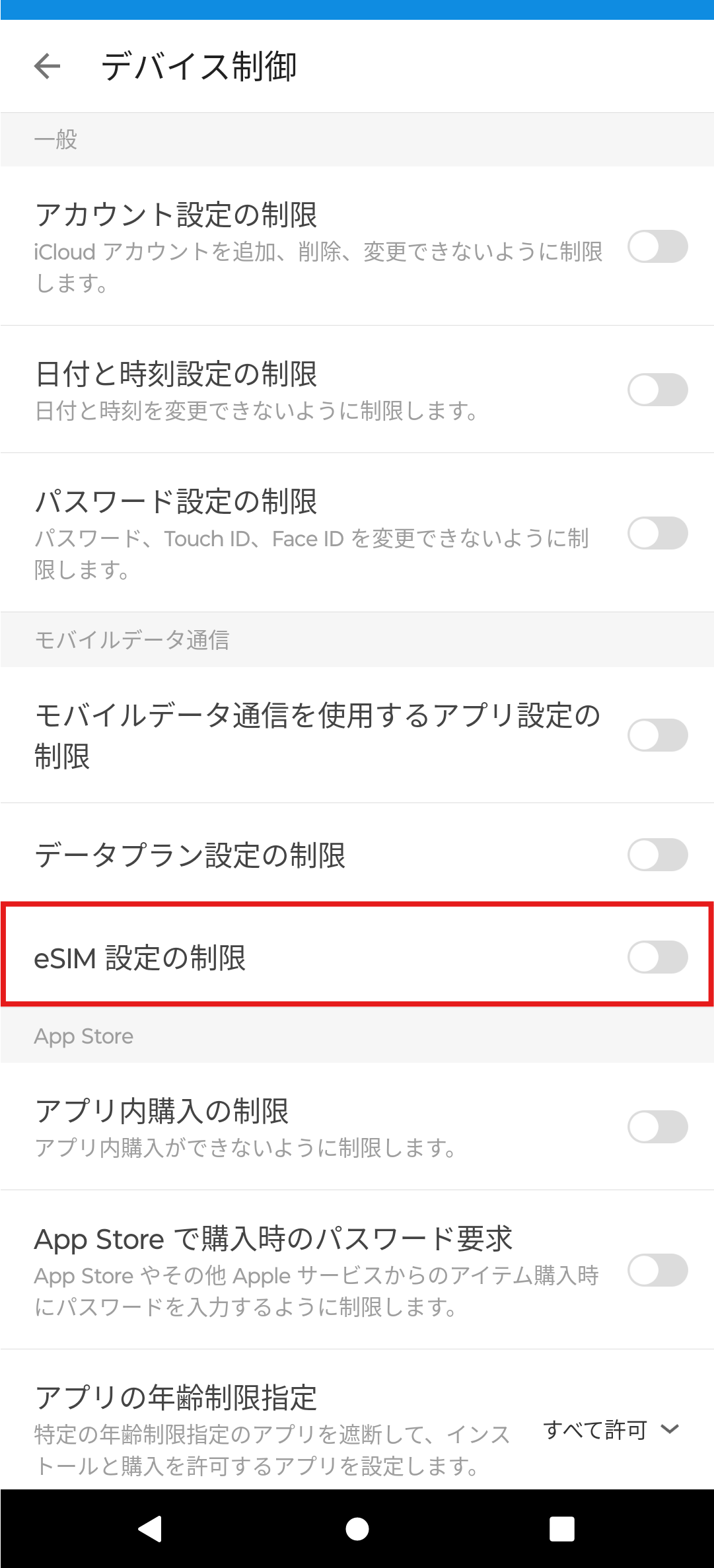Switch on データプラン設定の制限

tap(657, 855)
